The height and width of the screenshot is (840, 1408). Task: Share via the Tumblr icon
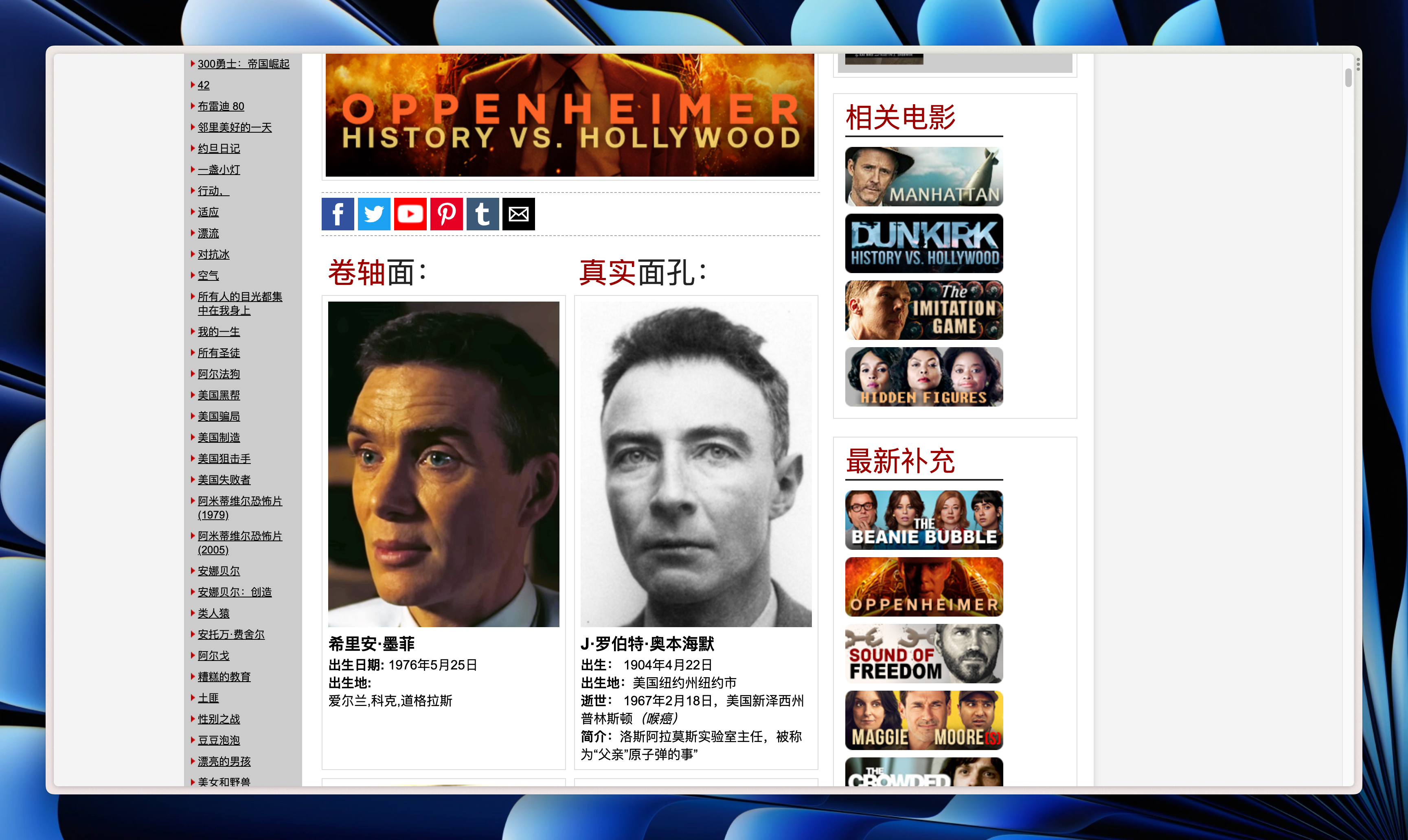point(482,214)
